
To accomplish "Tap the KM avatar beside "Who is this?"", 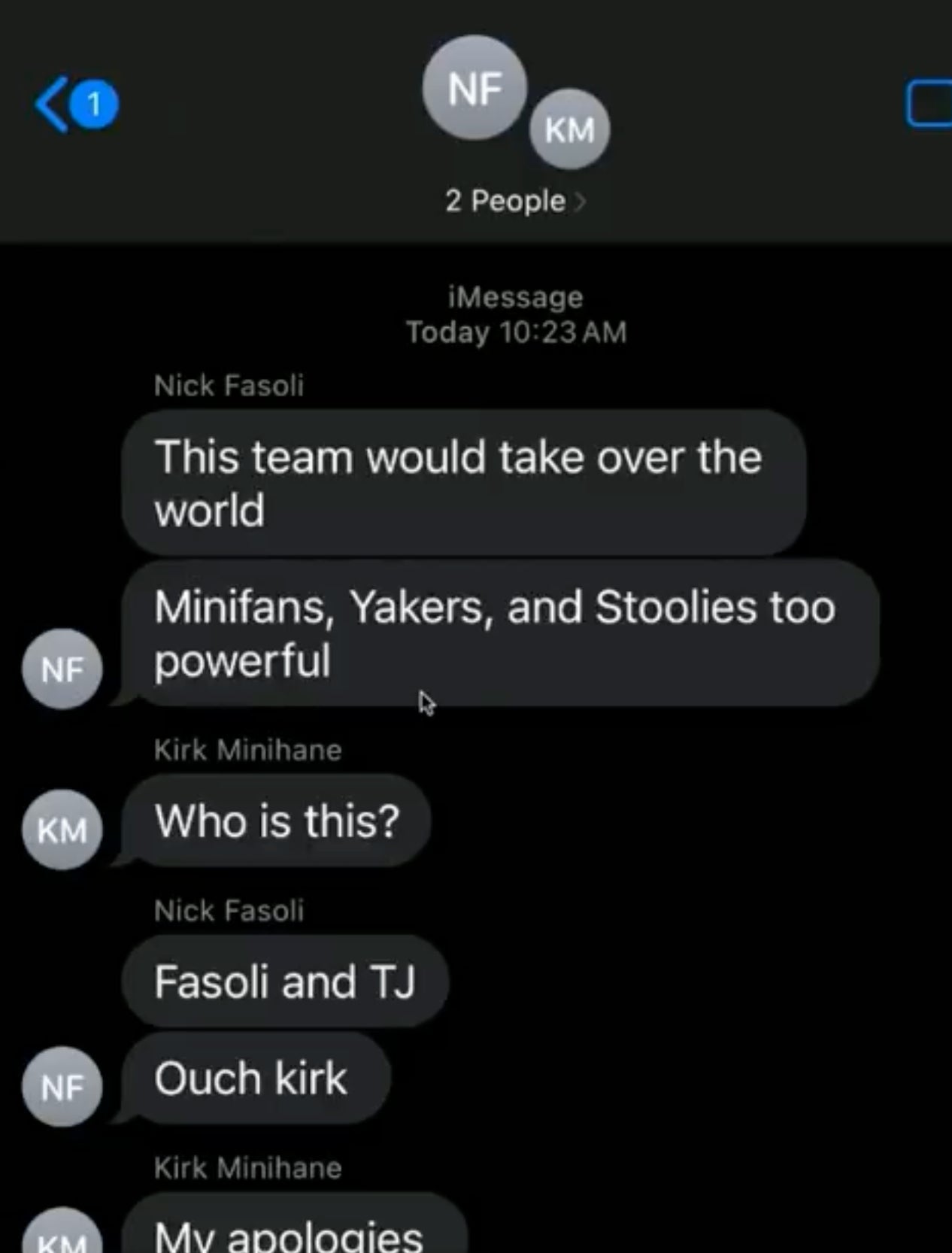I will click(x=62, y=830).
